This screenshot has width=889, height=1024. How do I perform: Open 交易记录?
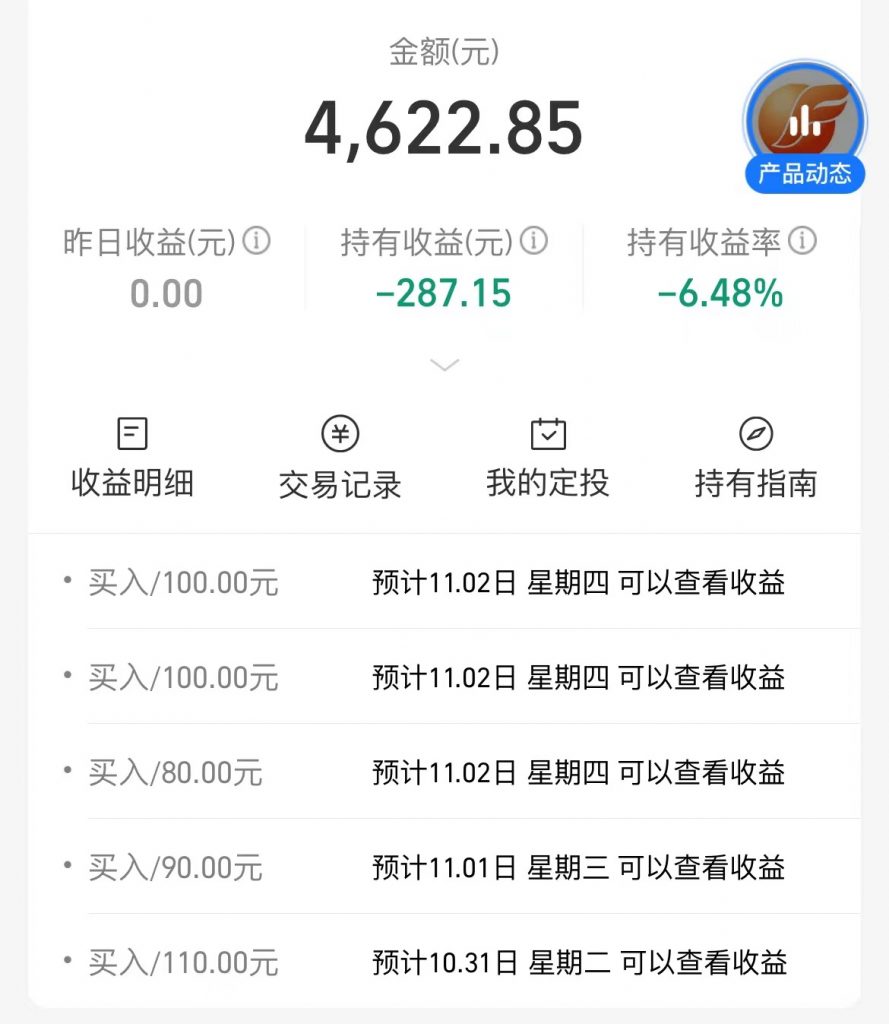(340, 458)
